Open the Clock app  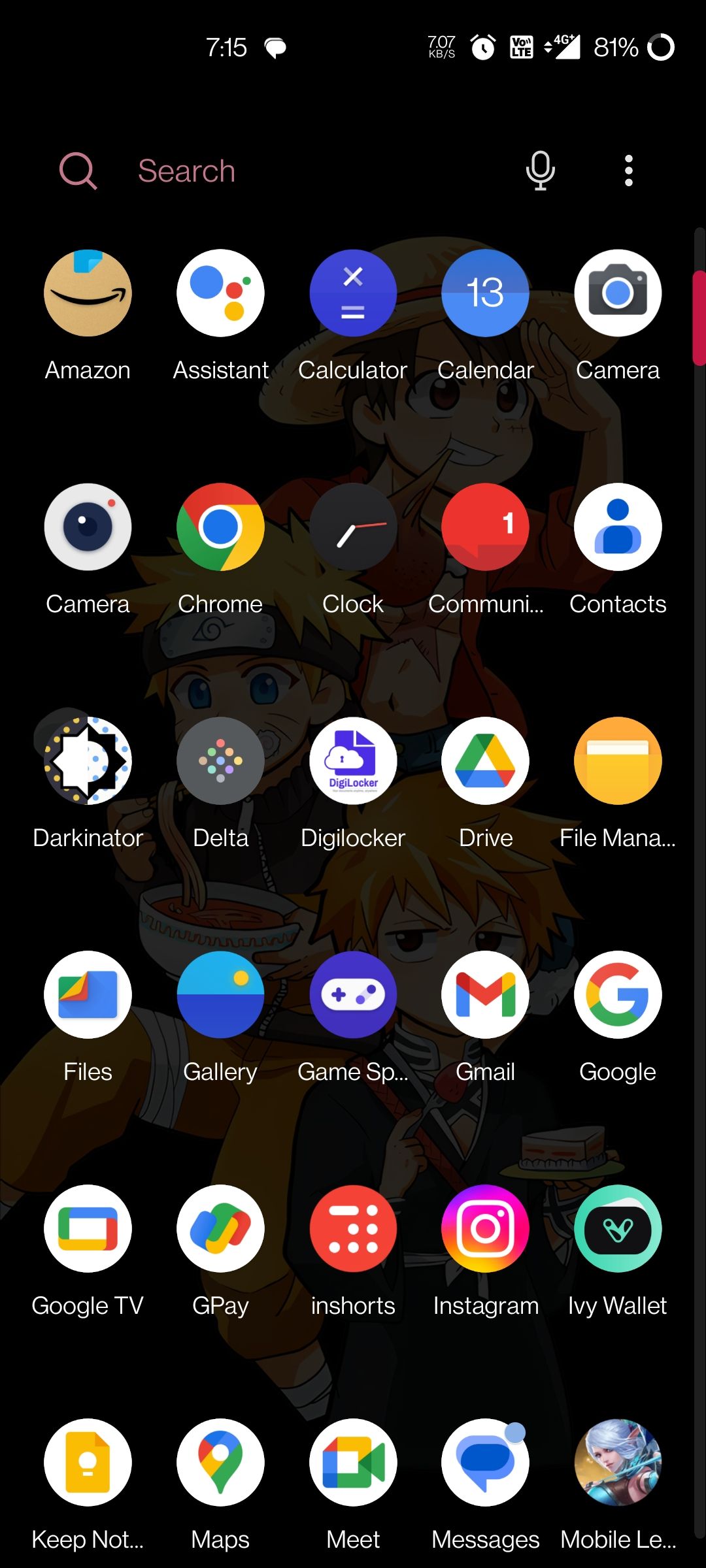(x=352, y=527)
